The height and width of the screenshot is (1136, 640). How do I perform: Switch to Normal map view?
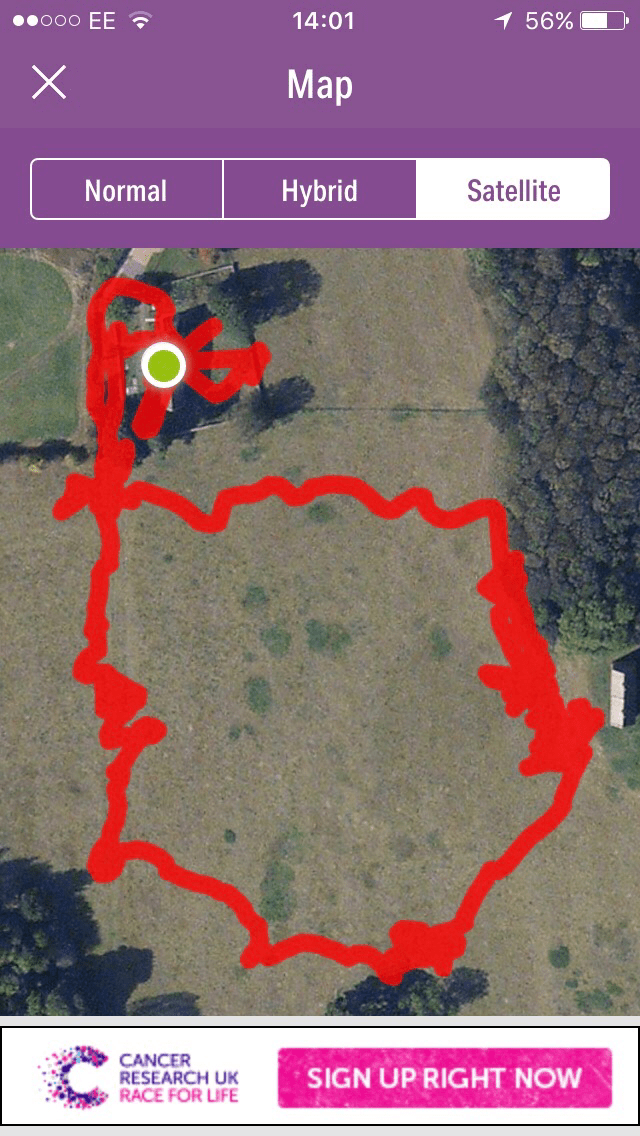127,190
